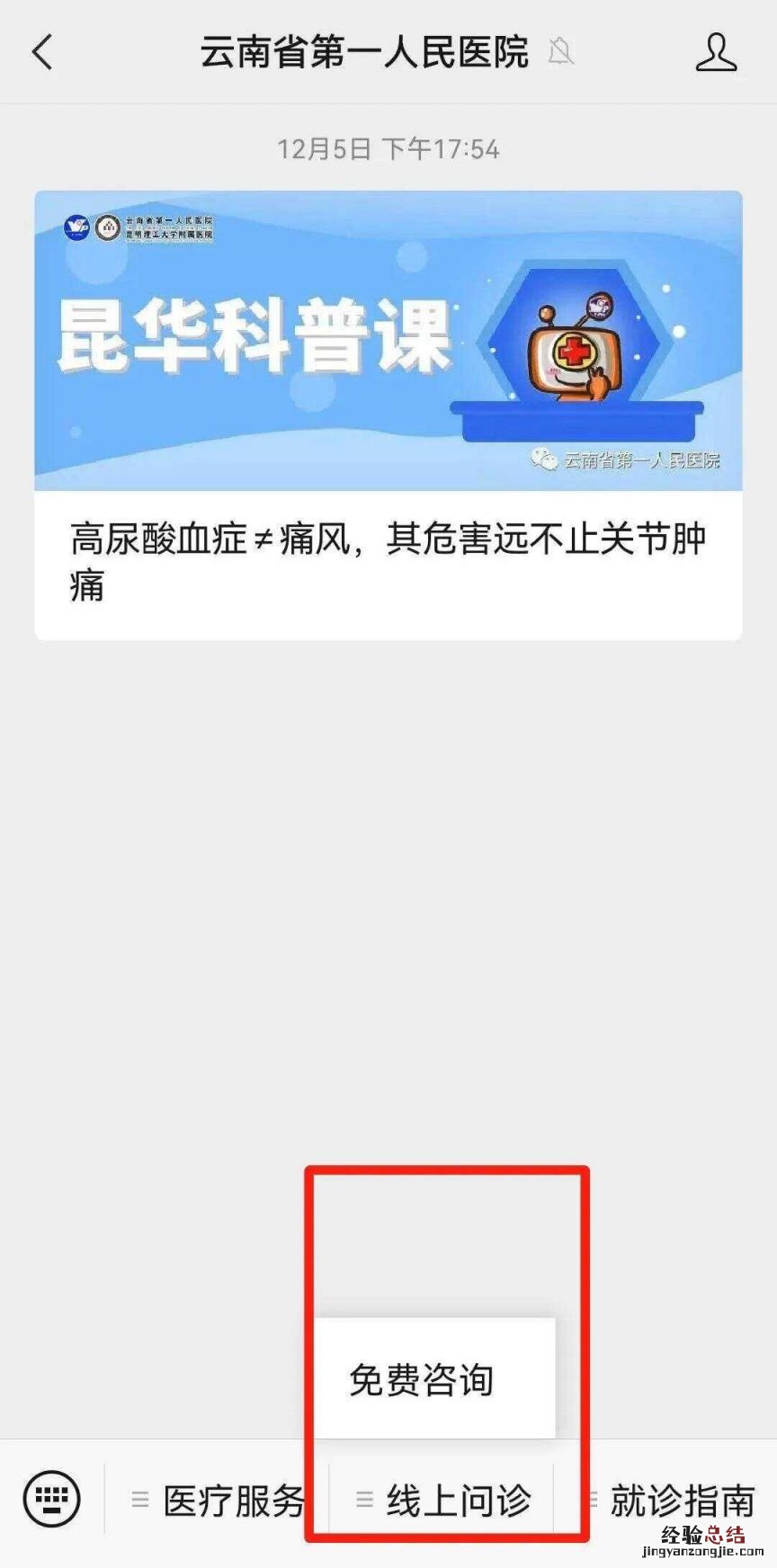Open the 医疗服务 menu
This screenshot has height=1568, width=777.
coord(220,1500)
